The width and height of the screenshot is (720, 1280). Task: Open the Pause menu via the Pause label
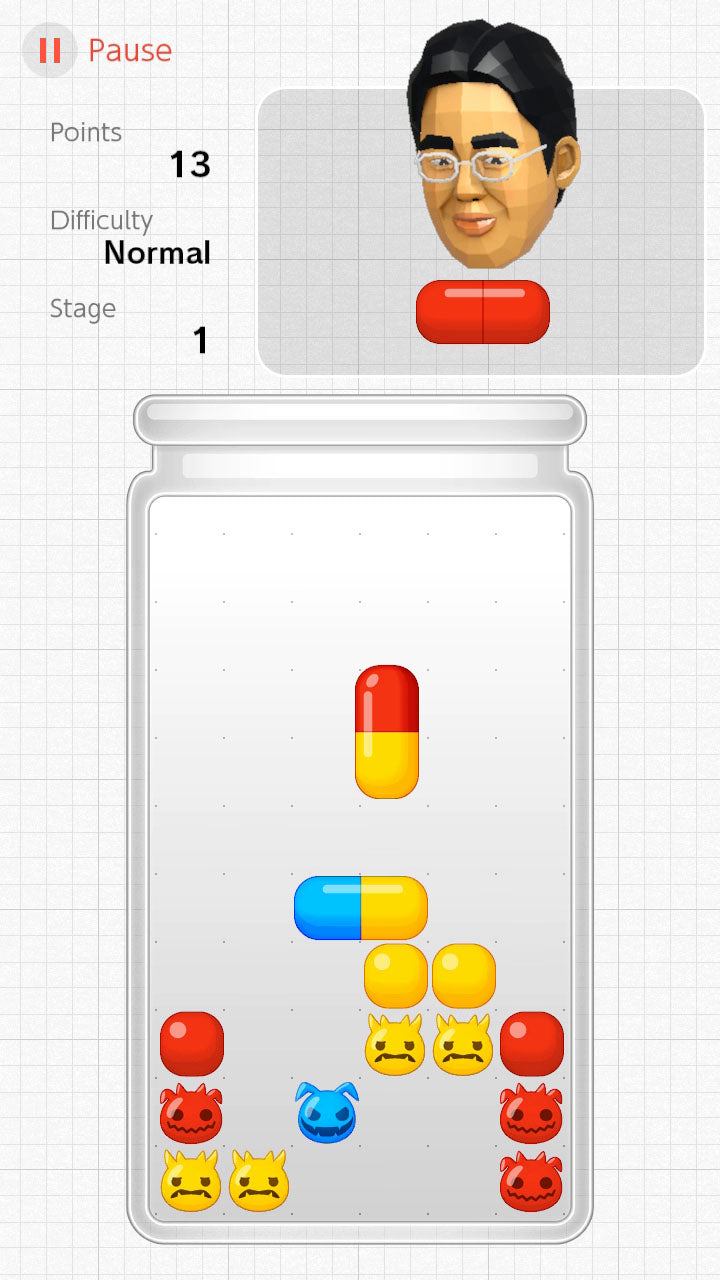130,50
